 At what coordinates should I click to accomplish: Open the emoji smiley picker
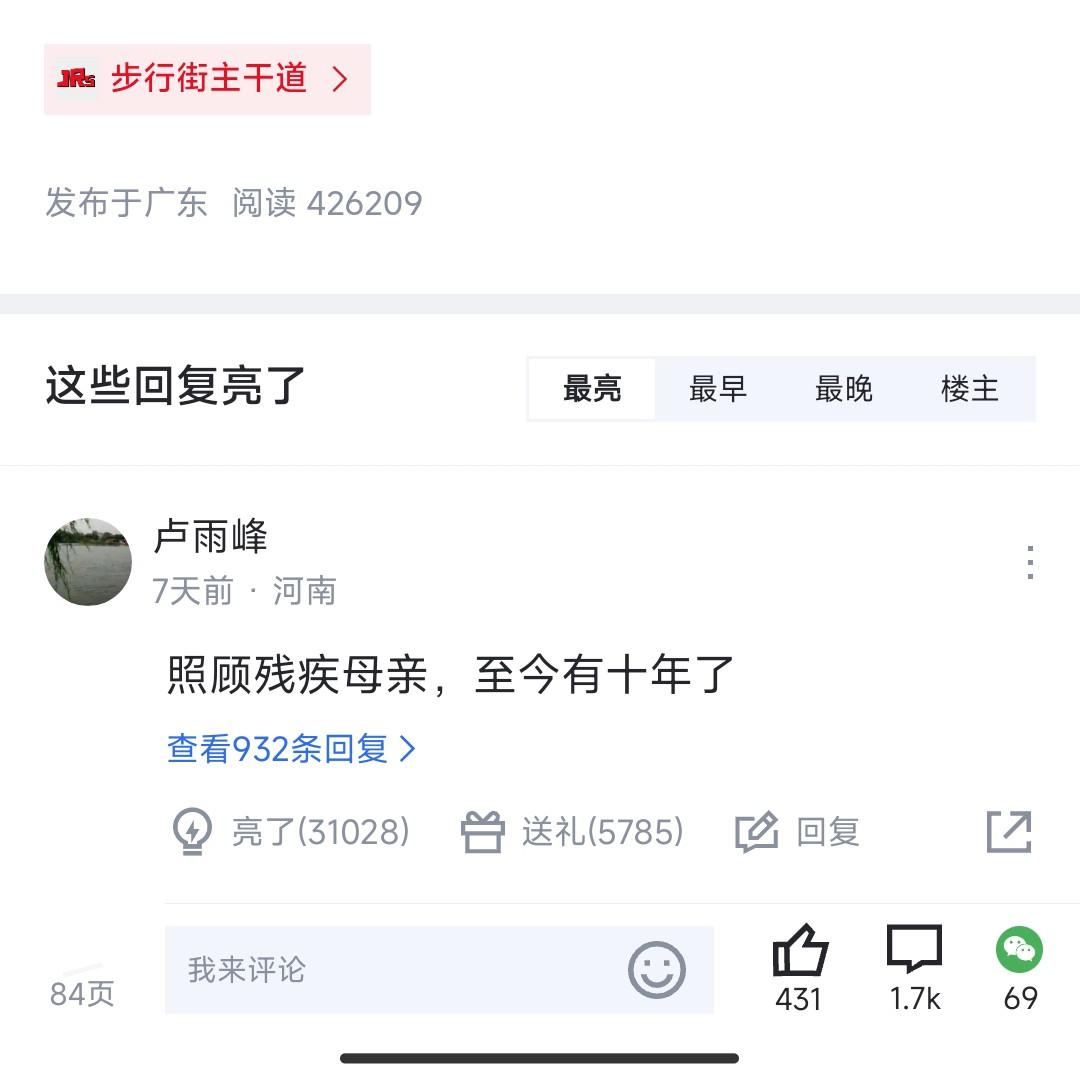657,970
